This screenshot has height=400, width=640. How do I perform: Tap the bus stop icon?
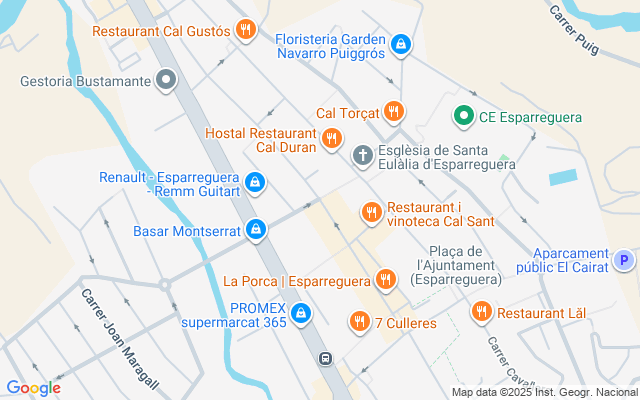coord(325,358)
